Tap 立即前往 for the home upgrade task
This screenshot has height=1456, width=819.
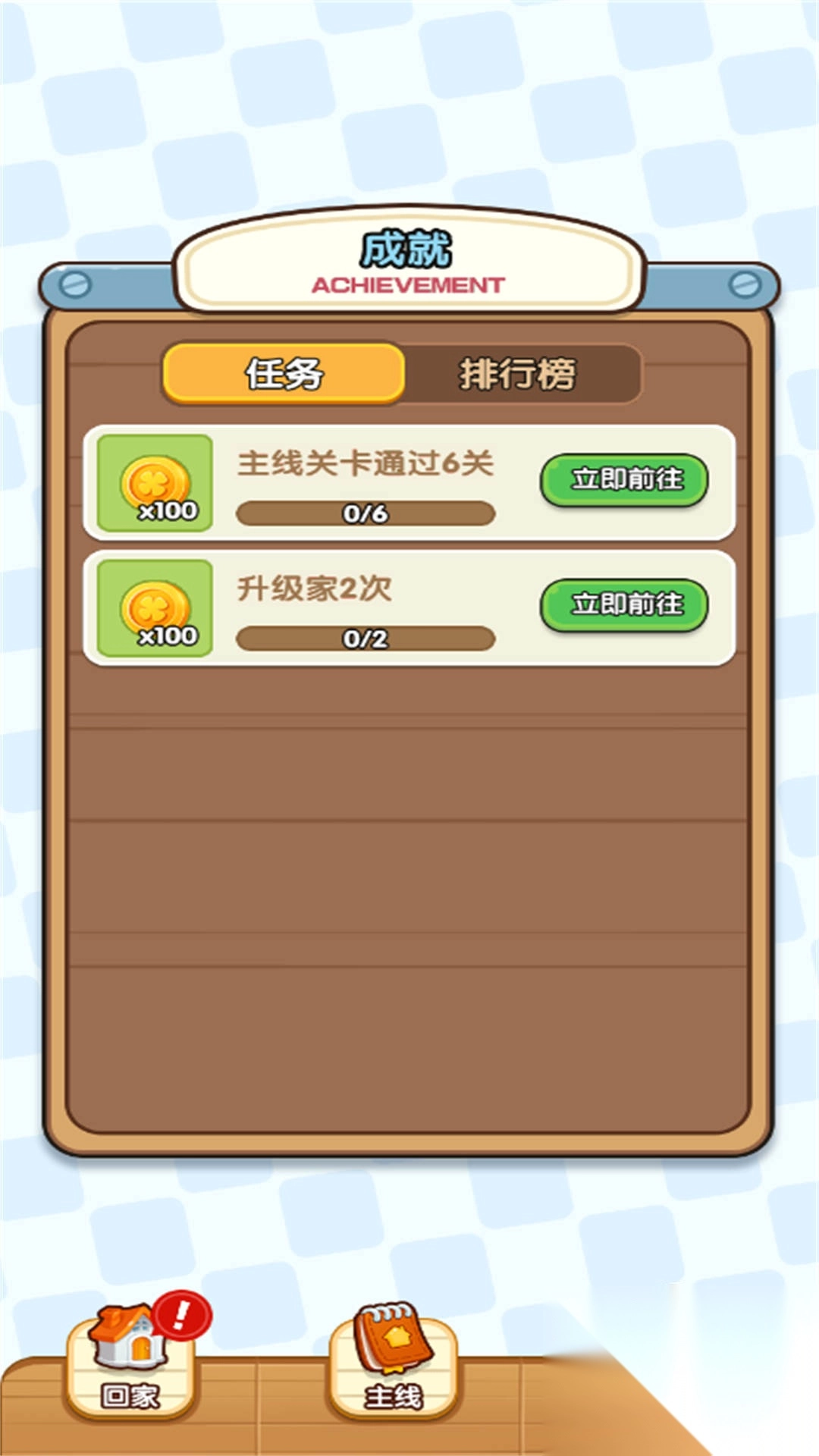[x=626, y=604]
